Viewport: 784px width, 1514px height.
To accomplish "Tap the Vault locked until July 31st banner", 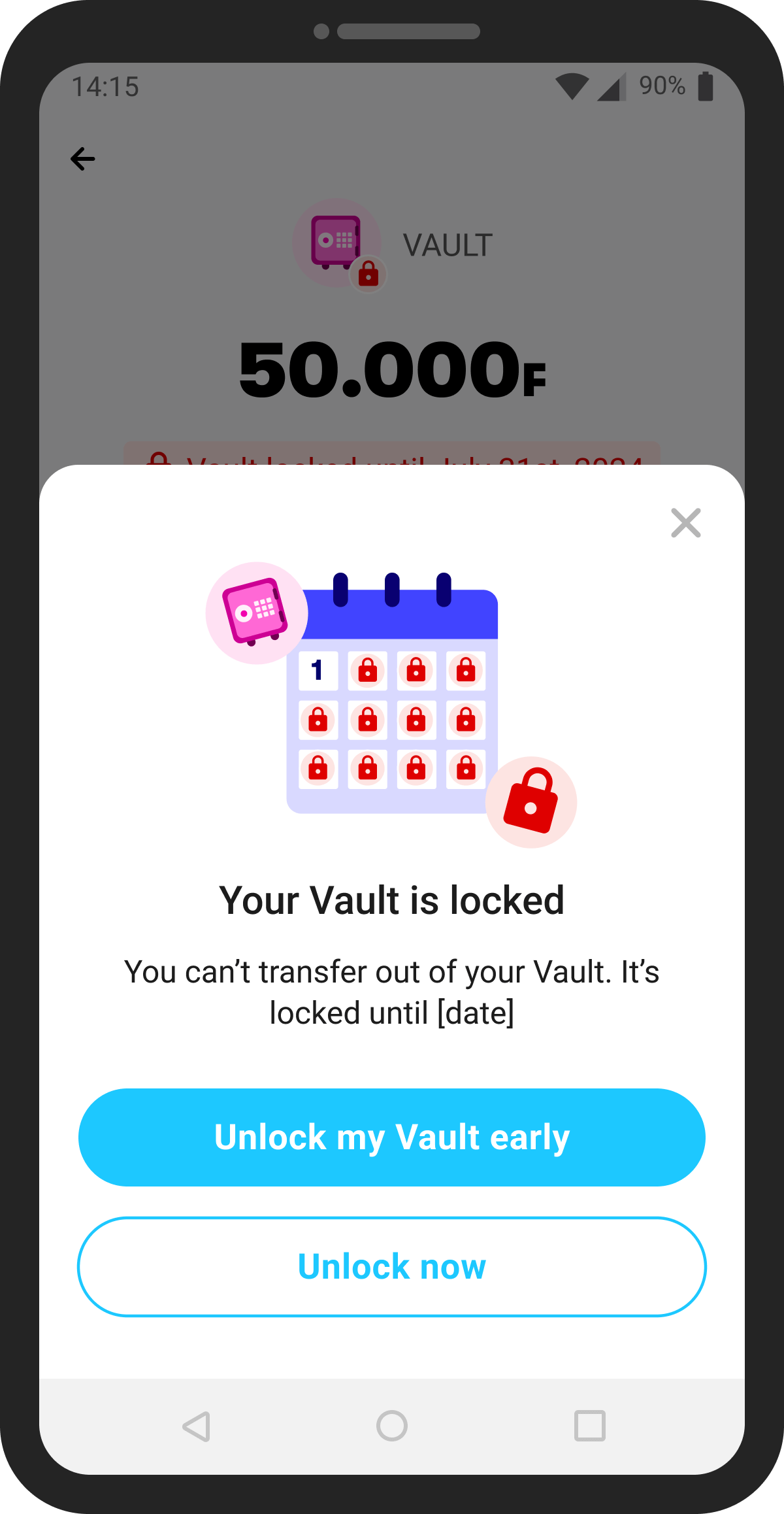I will click(x=392, y=462).
